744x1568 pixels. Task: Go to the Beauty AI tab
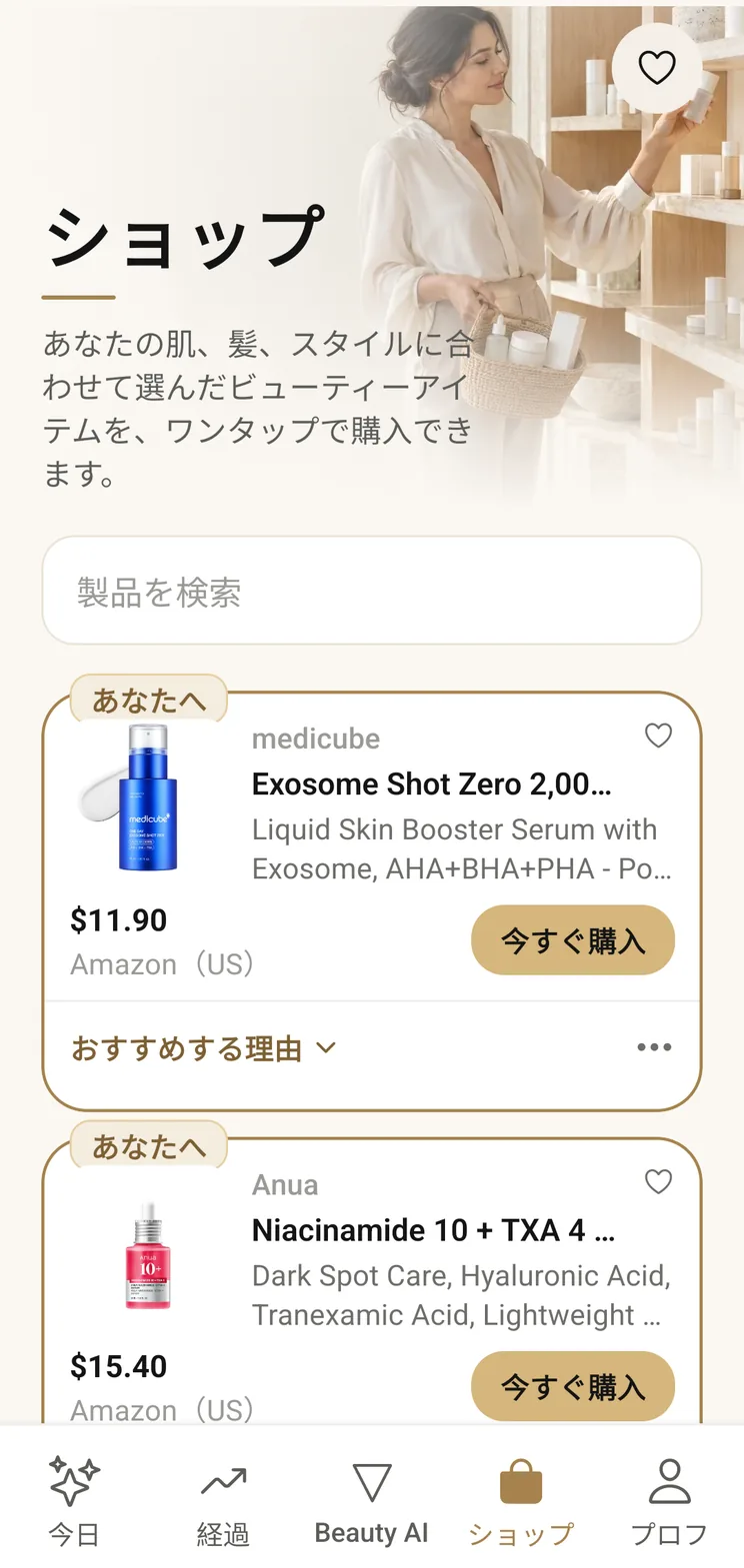pyautogui.click(x=372, y=1501)
